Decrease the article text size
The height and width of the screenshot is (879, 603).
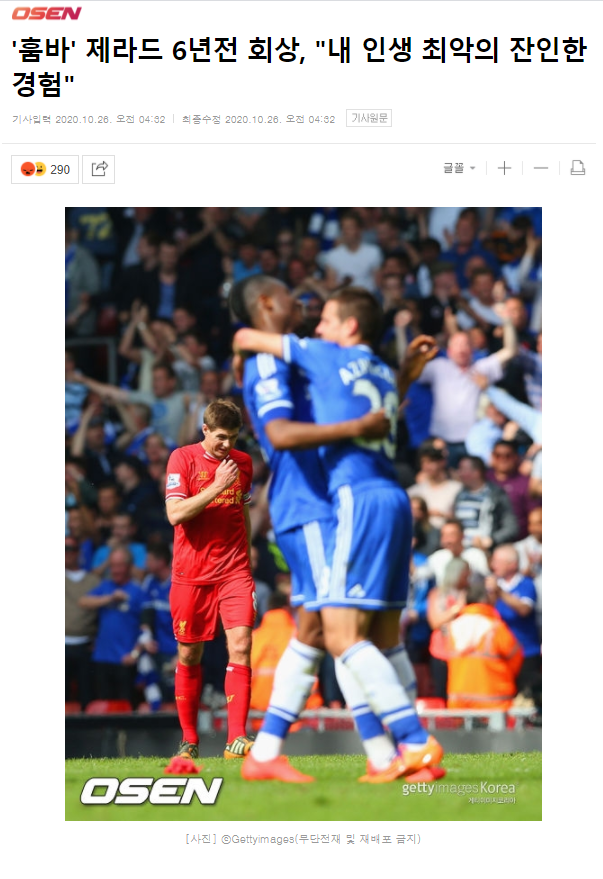click(541, 168)
